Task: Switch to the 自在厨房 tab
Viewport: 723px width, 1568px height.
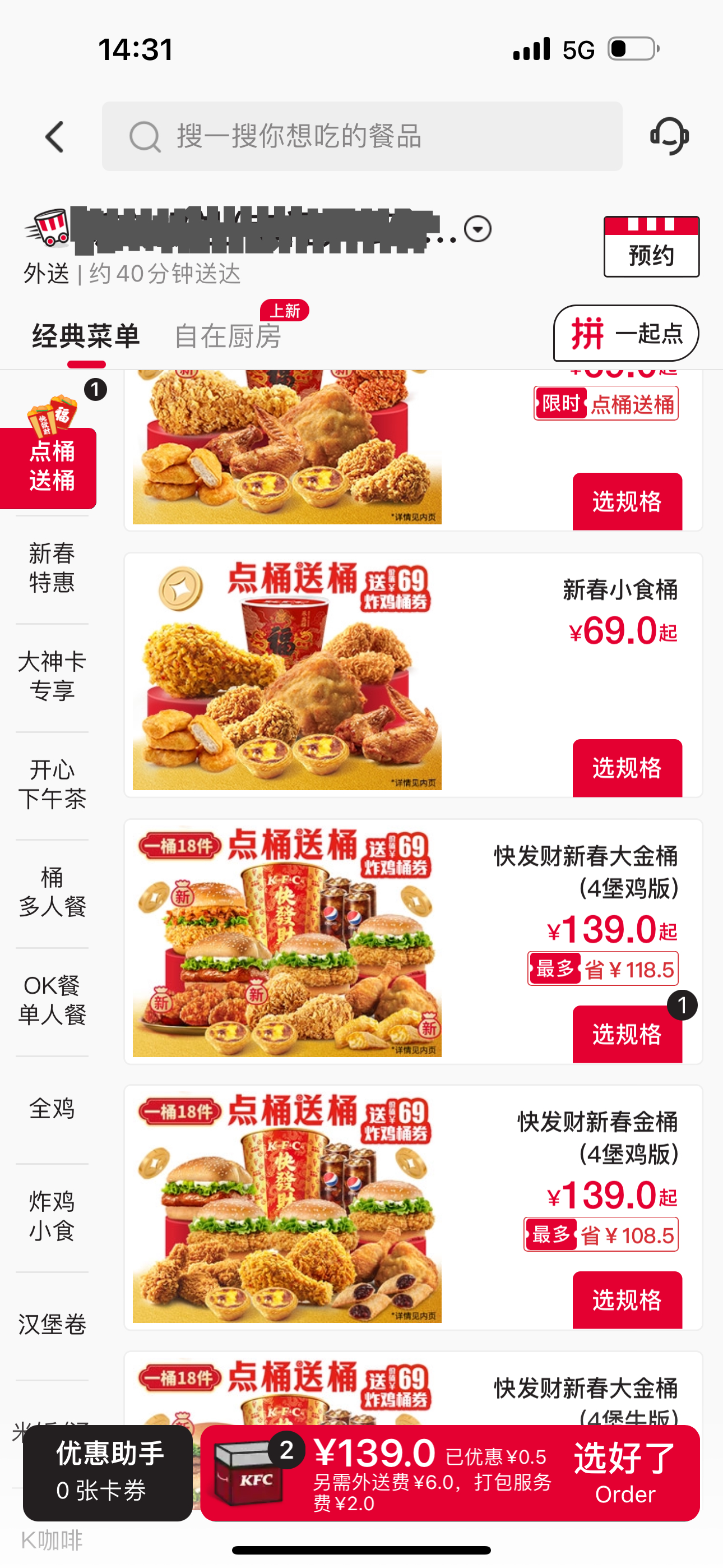Action: coord(228,336)
